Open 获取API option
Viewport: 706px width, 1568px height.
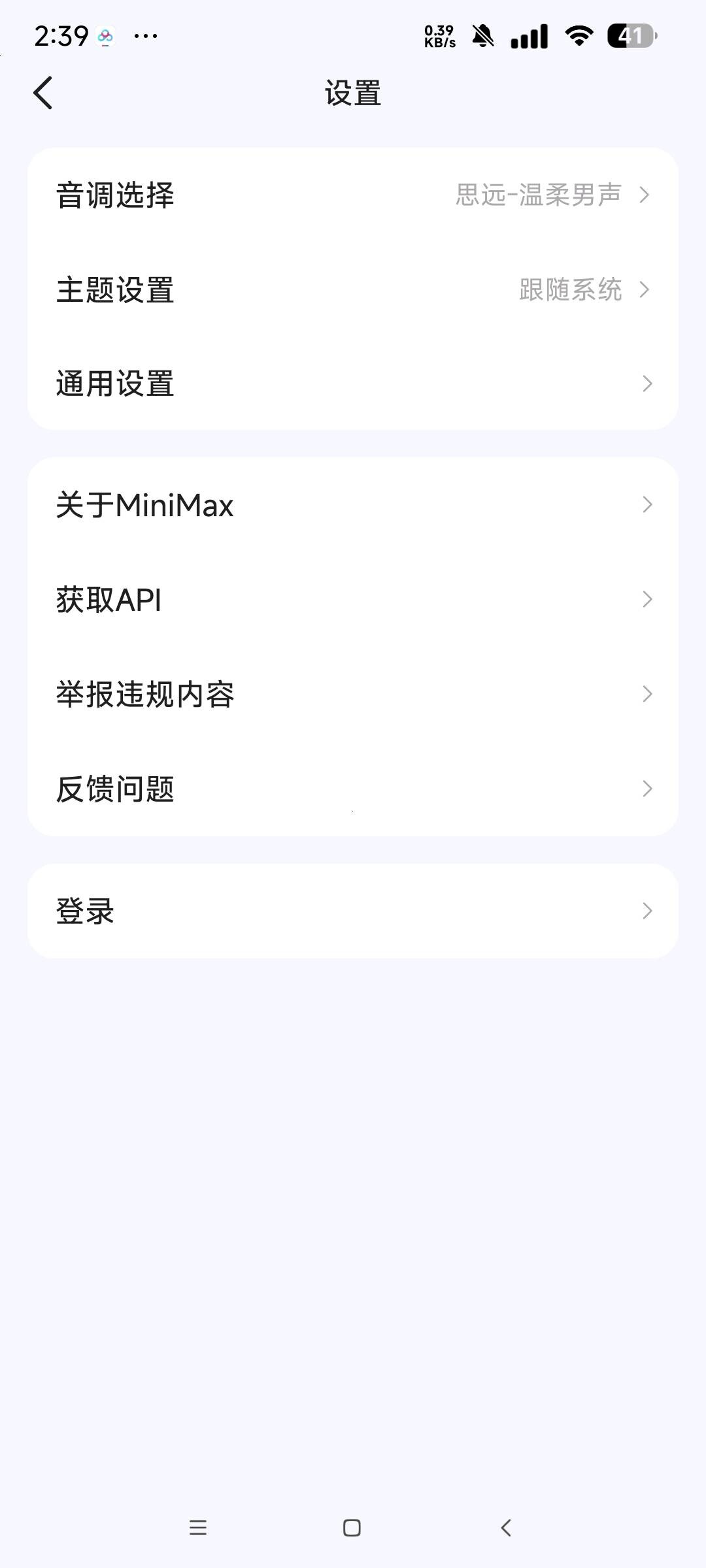[353, 599]
